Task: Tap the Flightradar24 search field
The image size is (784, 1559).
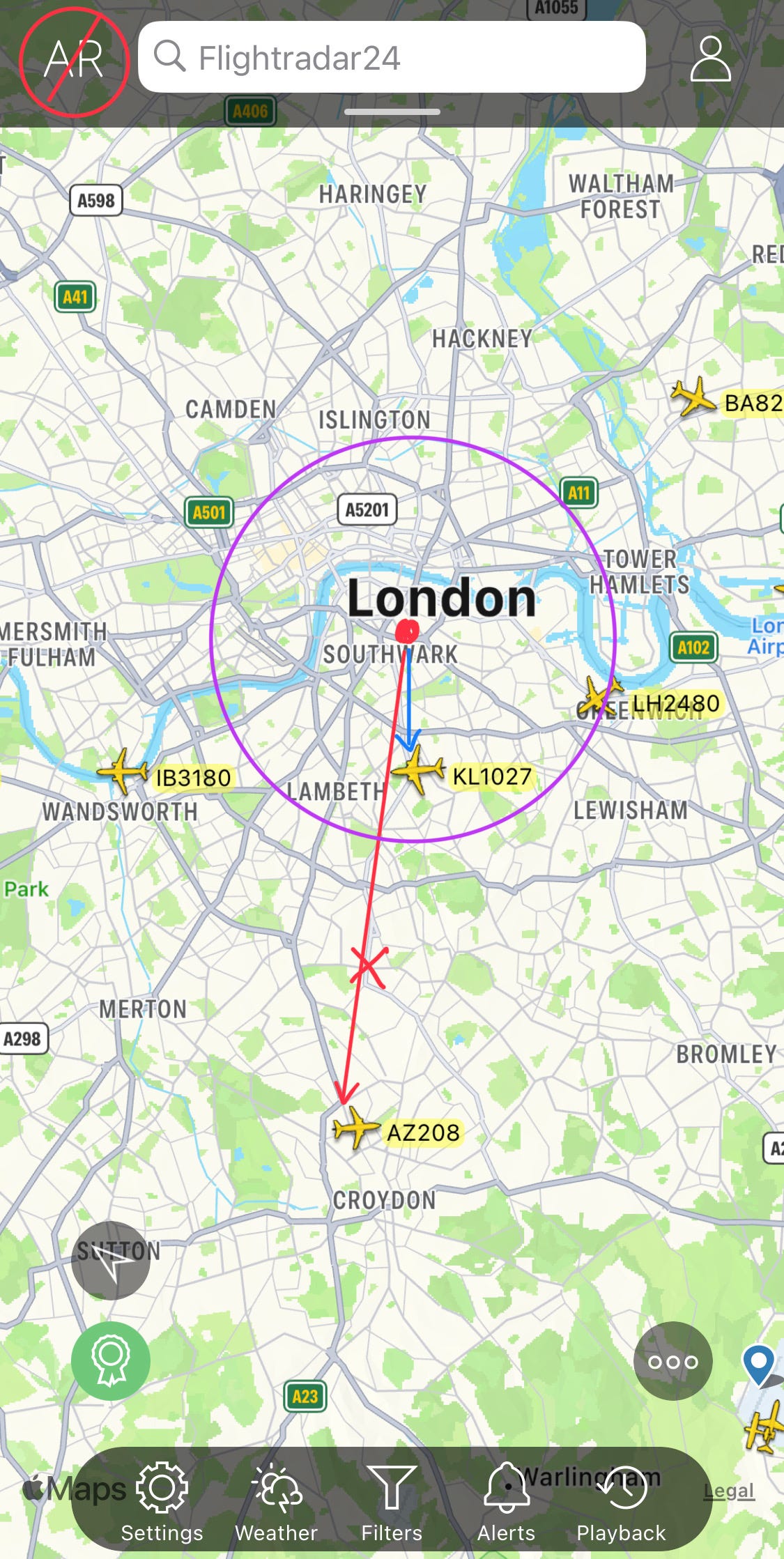Action: [392, 57]
